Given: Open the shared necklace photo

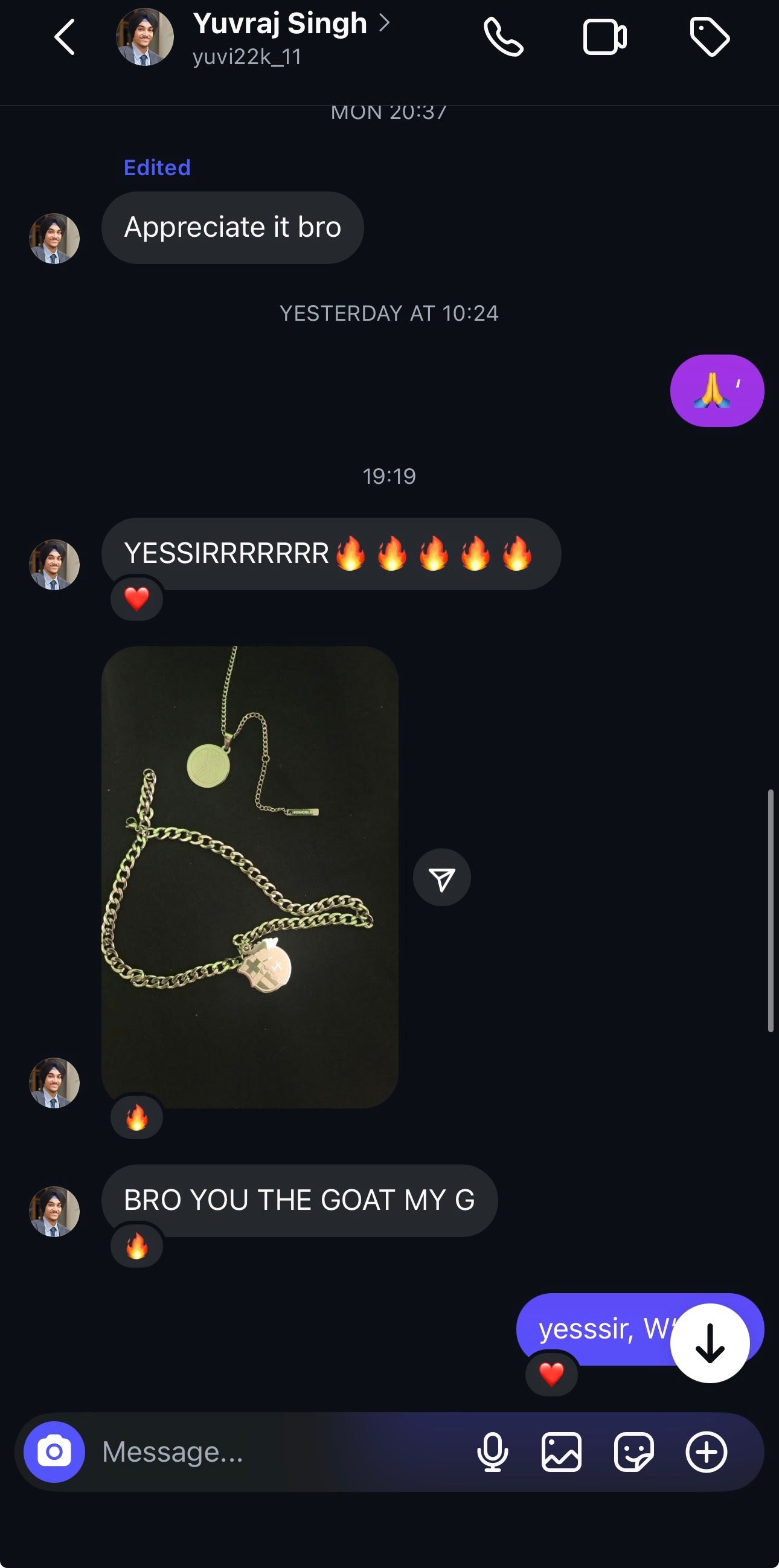Looking at the screenshot, I should click(249, 876).
